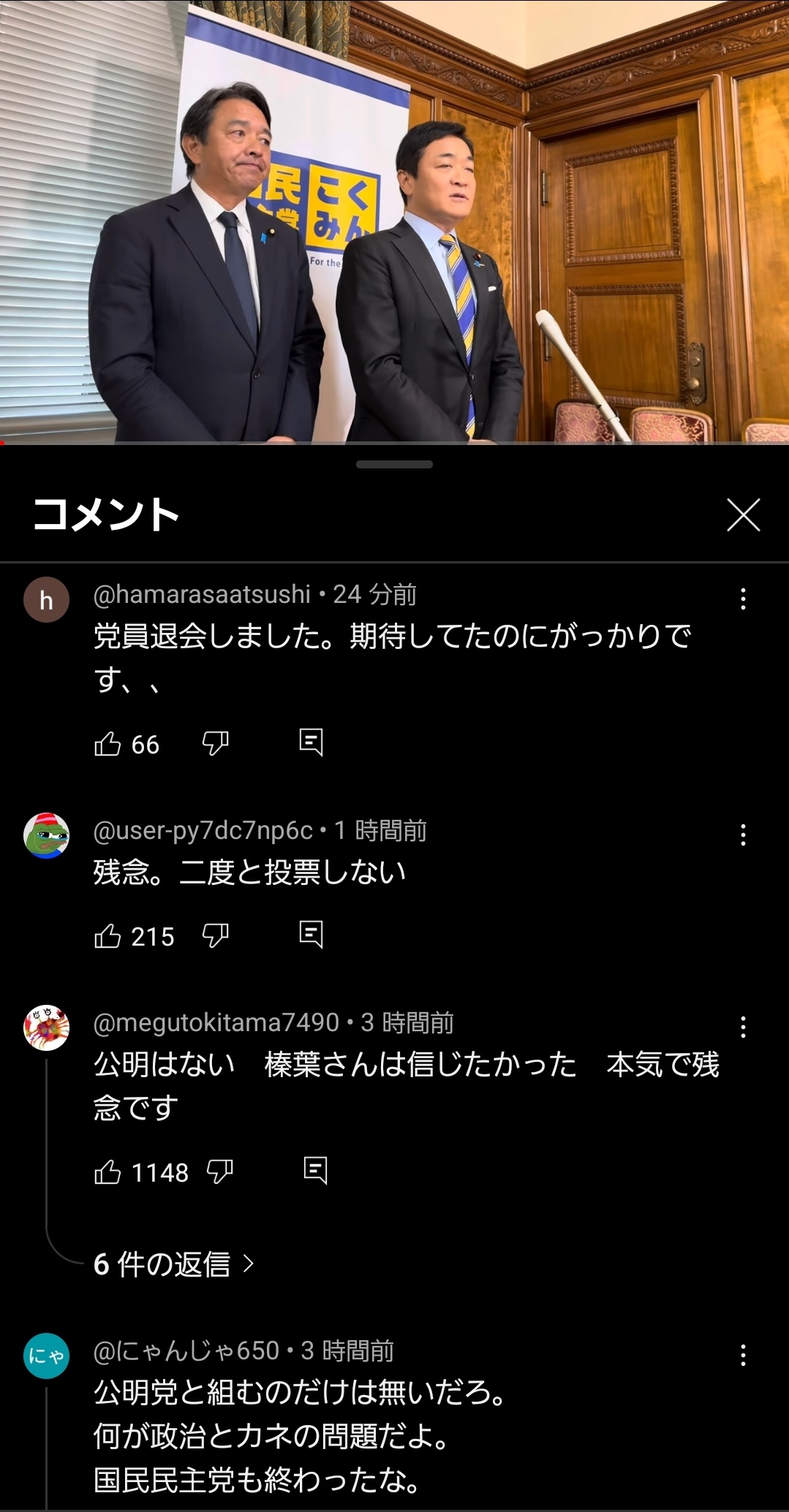Open the options menu for @user-py7dc7np6c's comment
The height and width of the screenshot is (1512, 789).
click(x=743, y=835)
